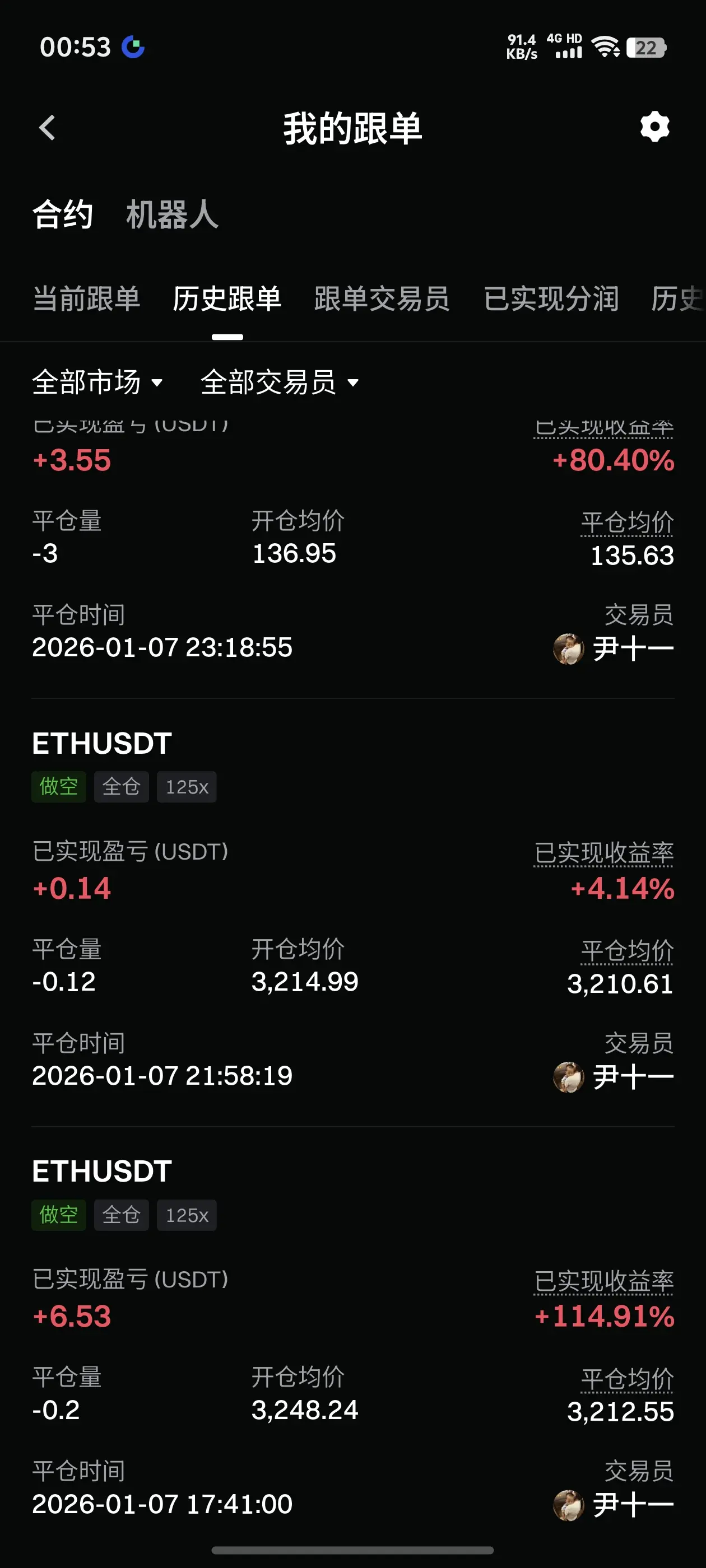Select the 合约 tab
Screen dimensions: 706x1568
(62, 215)
